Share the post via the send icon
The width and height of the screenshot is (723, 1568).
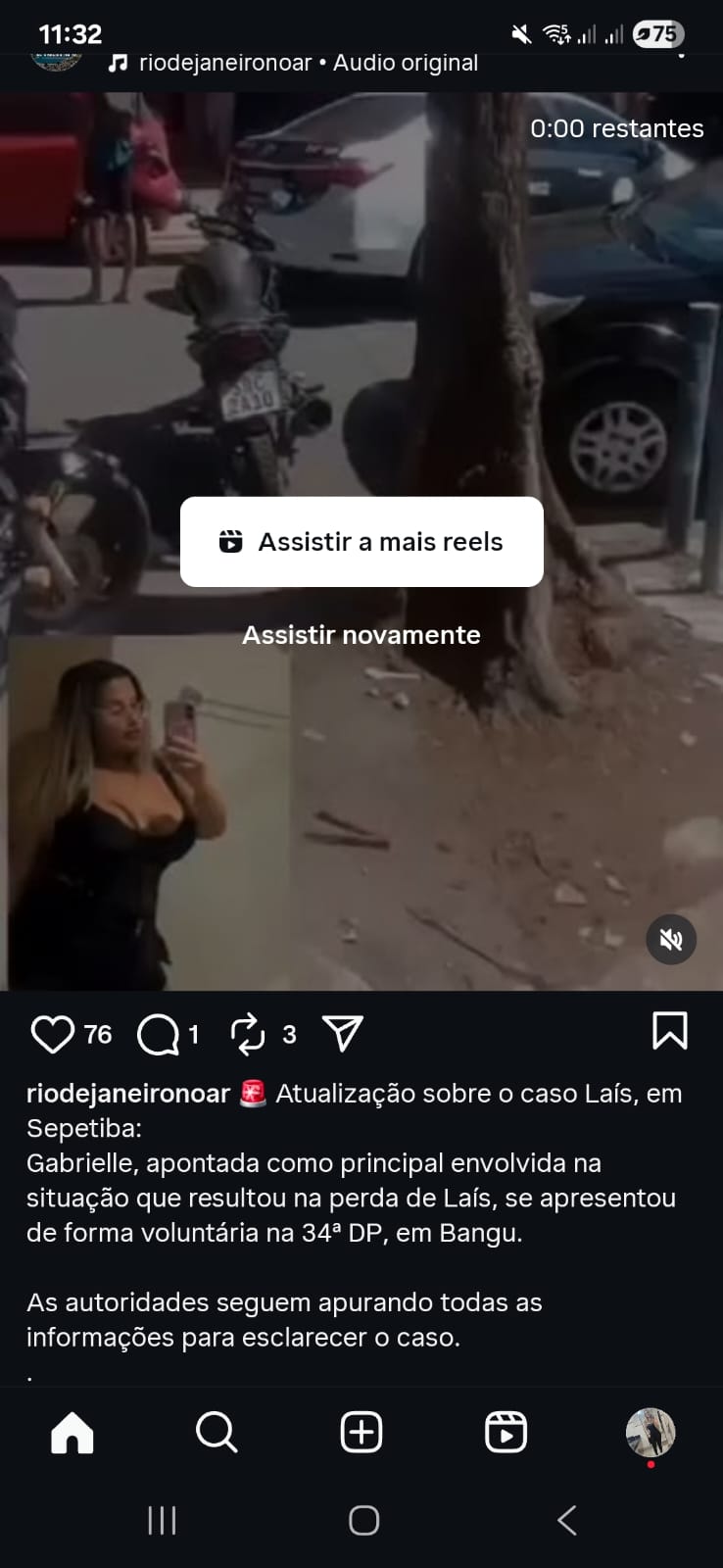tap(343, 1033)
